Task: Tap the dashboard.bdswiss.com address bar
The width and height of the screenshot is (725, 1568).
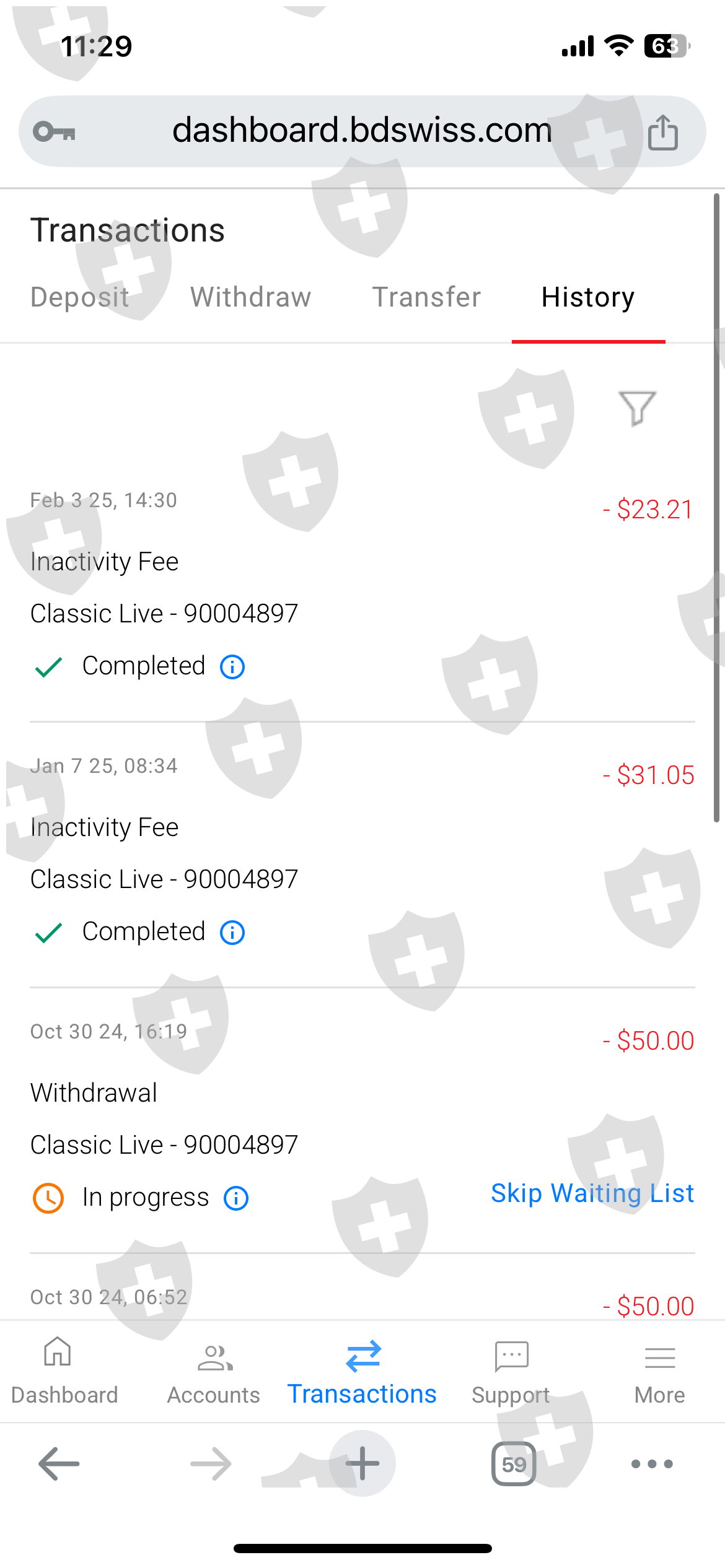Action: (x=362, y=131)
